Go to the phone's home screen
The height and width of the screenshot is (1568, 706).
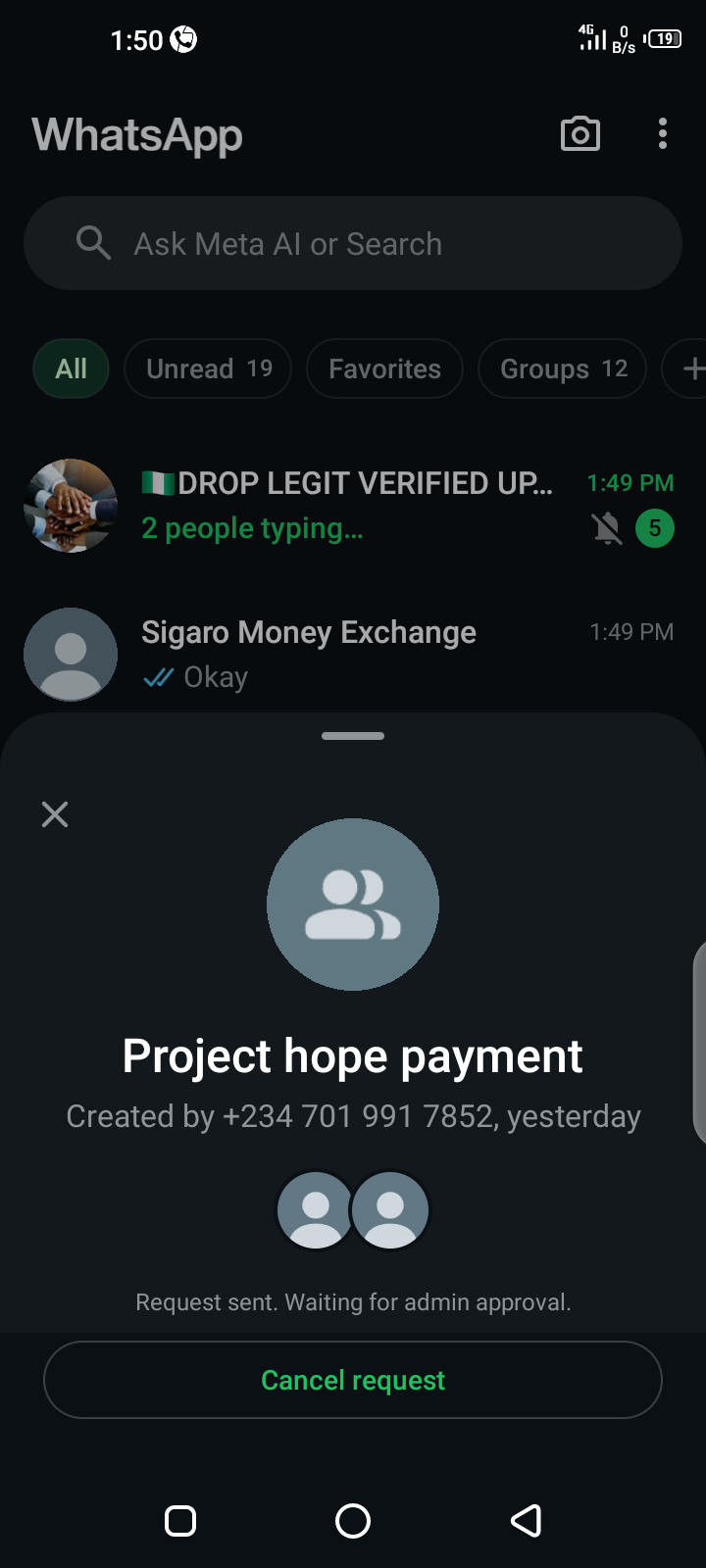[353, 1521]
